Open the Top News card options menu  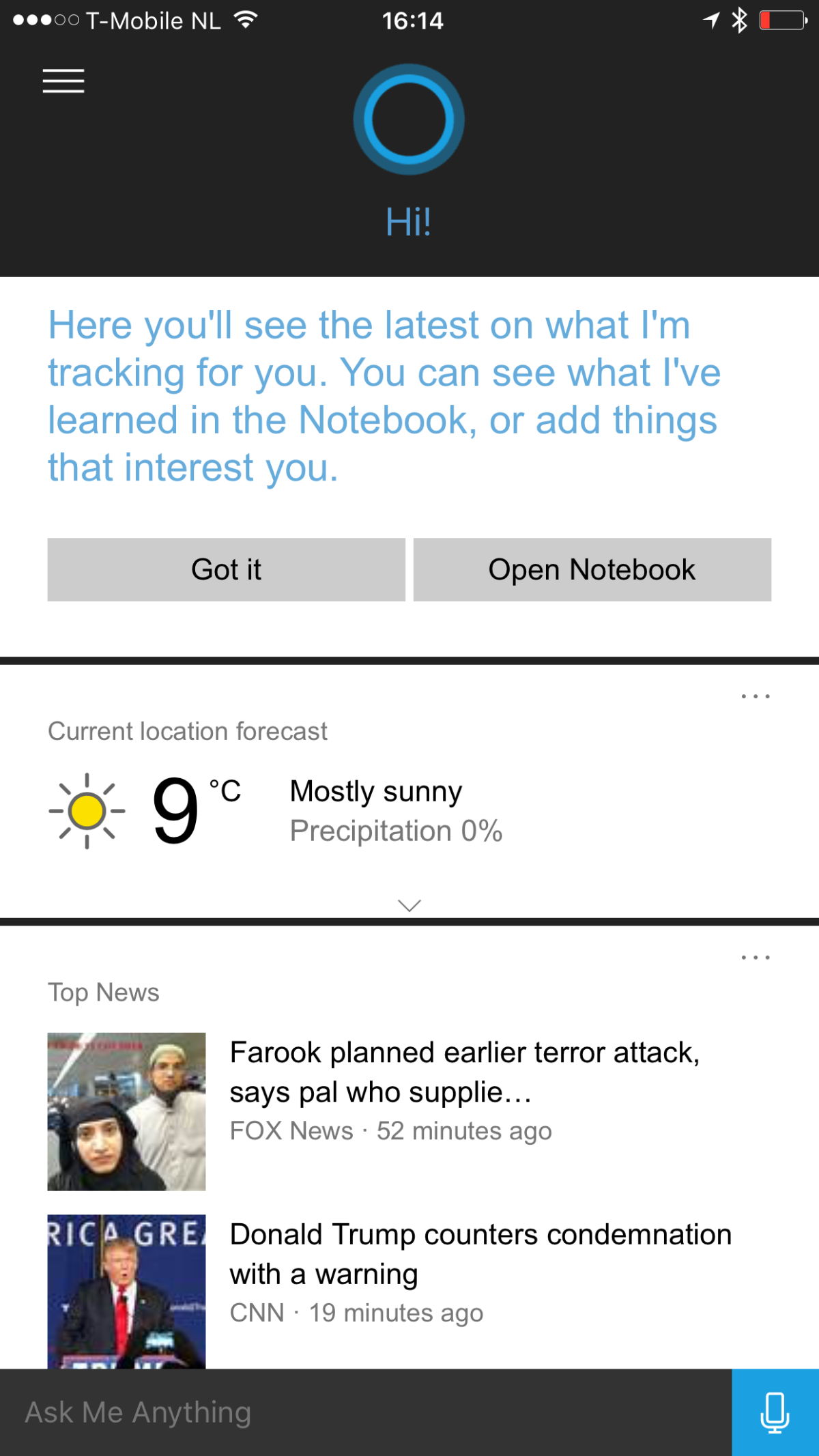click(x=755, y=957)
